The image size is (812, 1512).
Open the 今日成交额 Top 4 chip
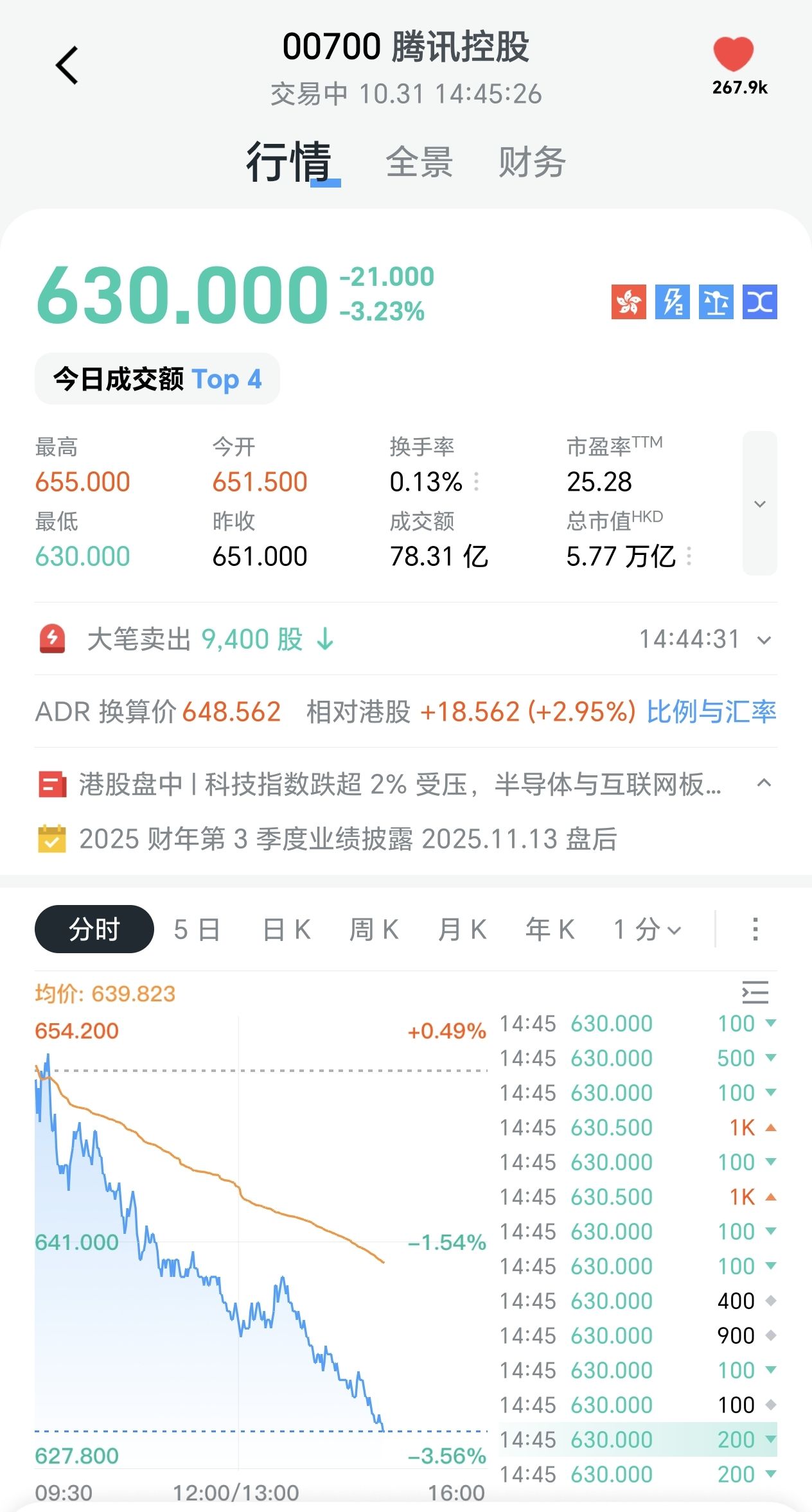(x=157, y=379)
